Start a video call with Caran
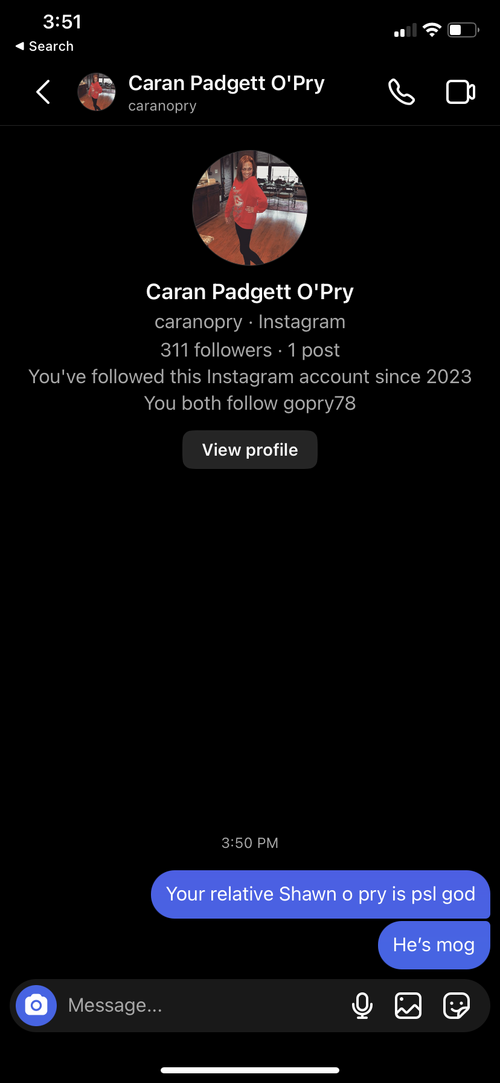The image size is (500, 1083). coord(461,92)
